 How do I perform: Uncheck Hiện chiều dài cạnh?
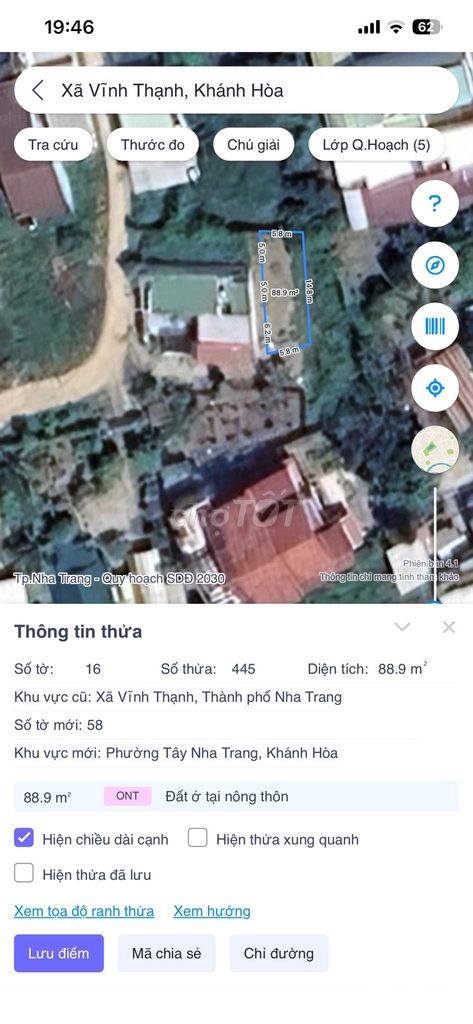(x=24, y=838)
